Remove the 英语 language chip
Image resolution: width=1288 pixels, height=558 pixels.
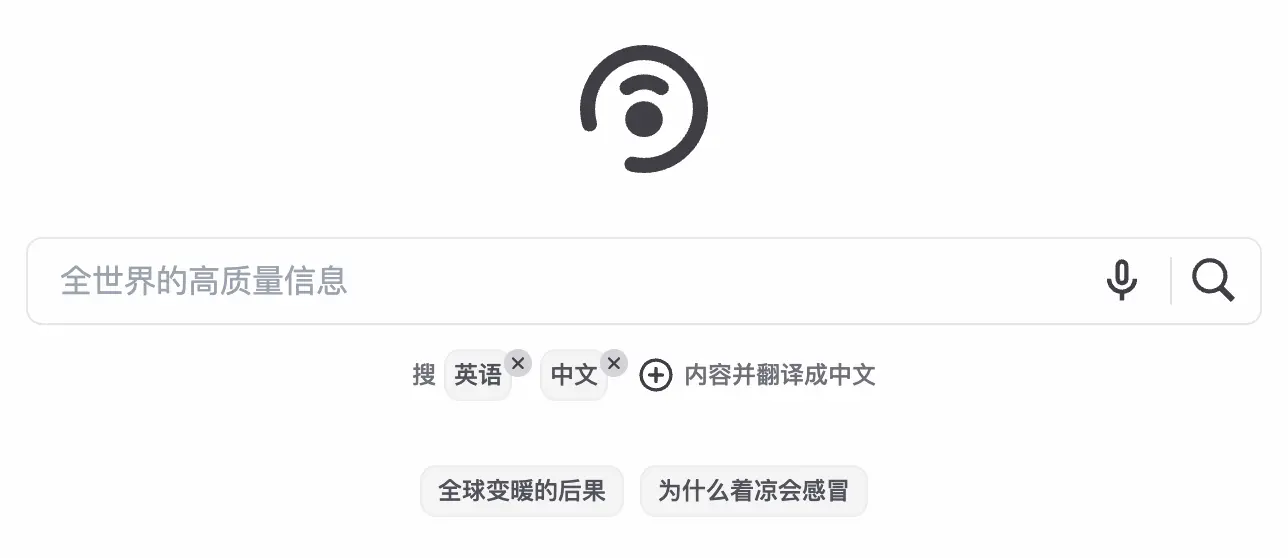(518, 363)
